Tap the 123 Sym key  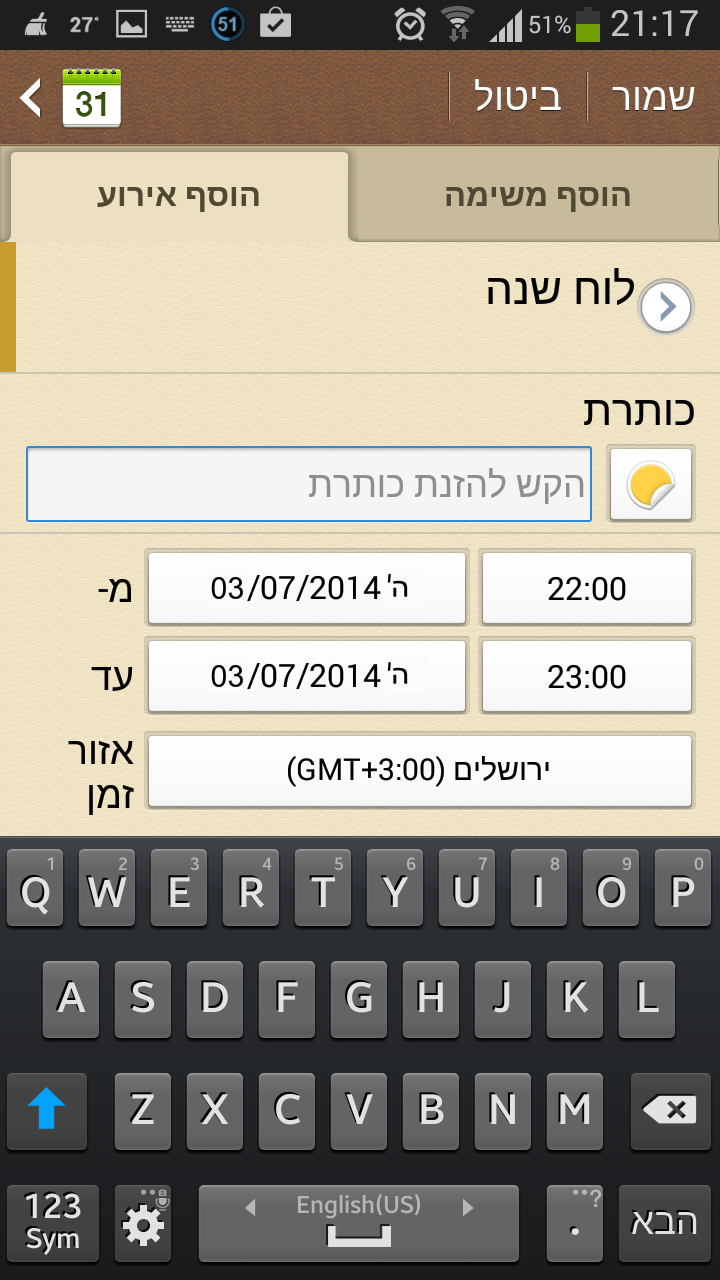click(53, 1222)
